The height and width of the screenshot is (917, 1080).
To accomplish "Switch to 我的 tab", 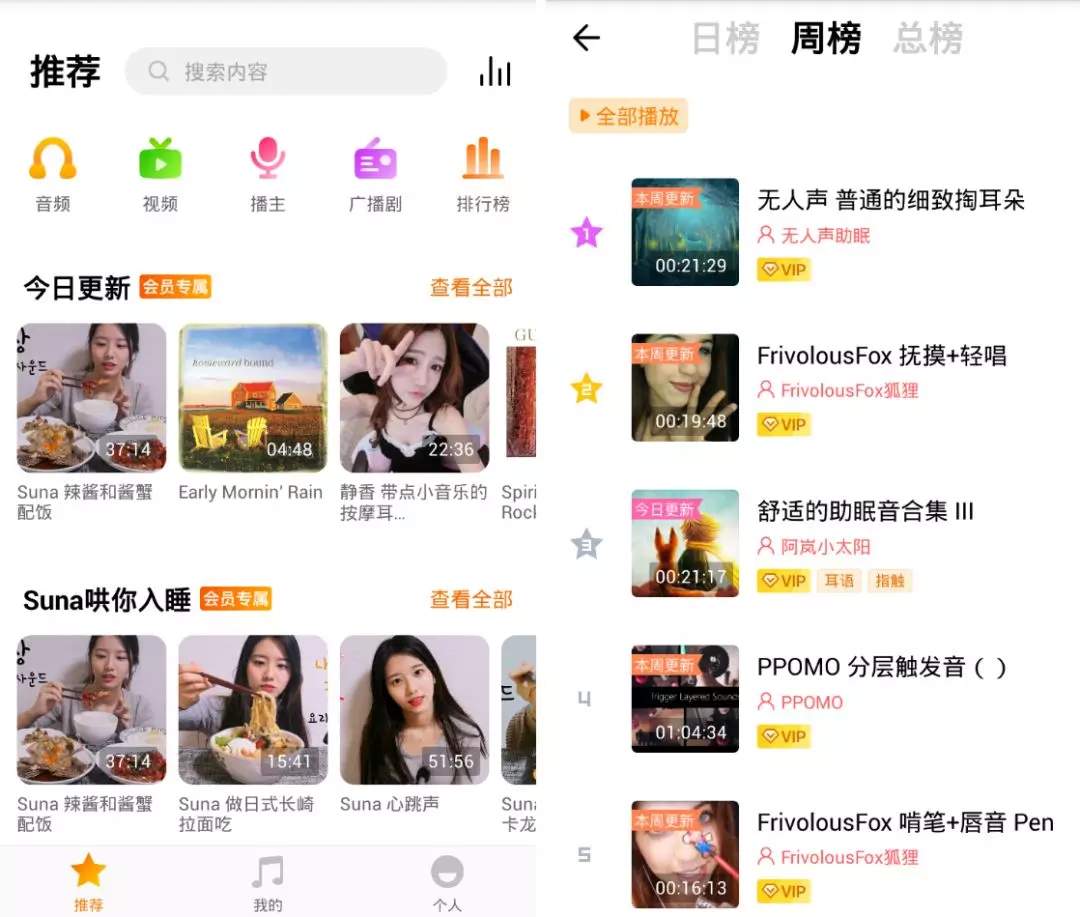I will coord(267,883).
